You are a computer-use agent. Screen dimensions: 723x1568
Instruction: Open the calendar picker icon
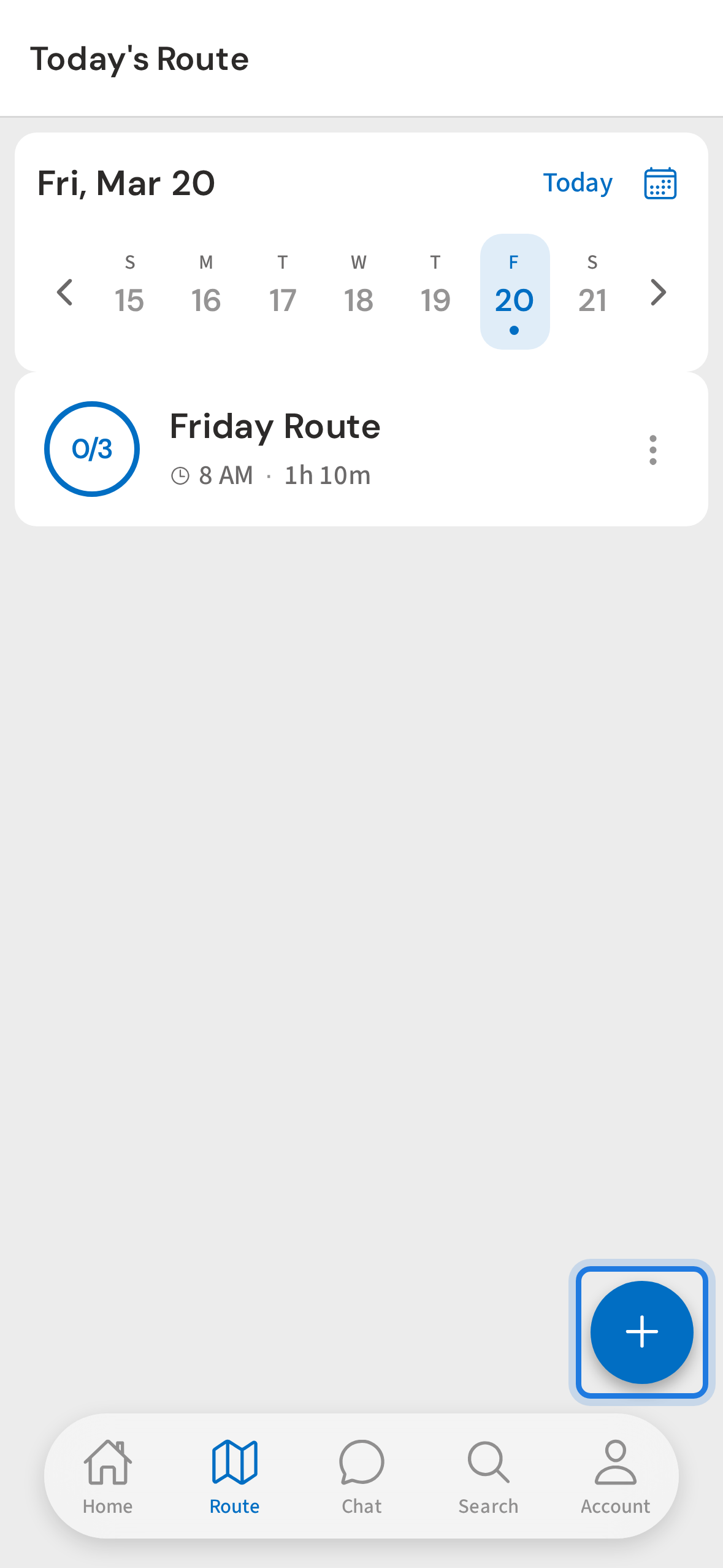tap(659, 182)
